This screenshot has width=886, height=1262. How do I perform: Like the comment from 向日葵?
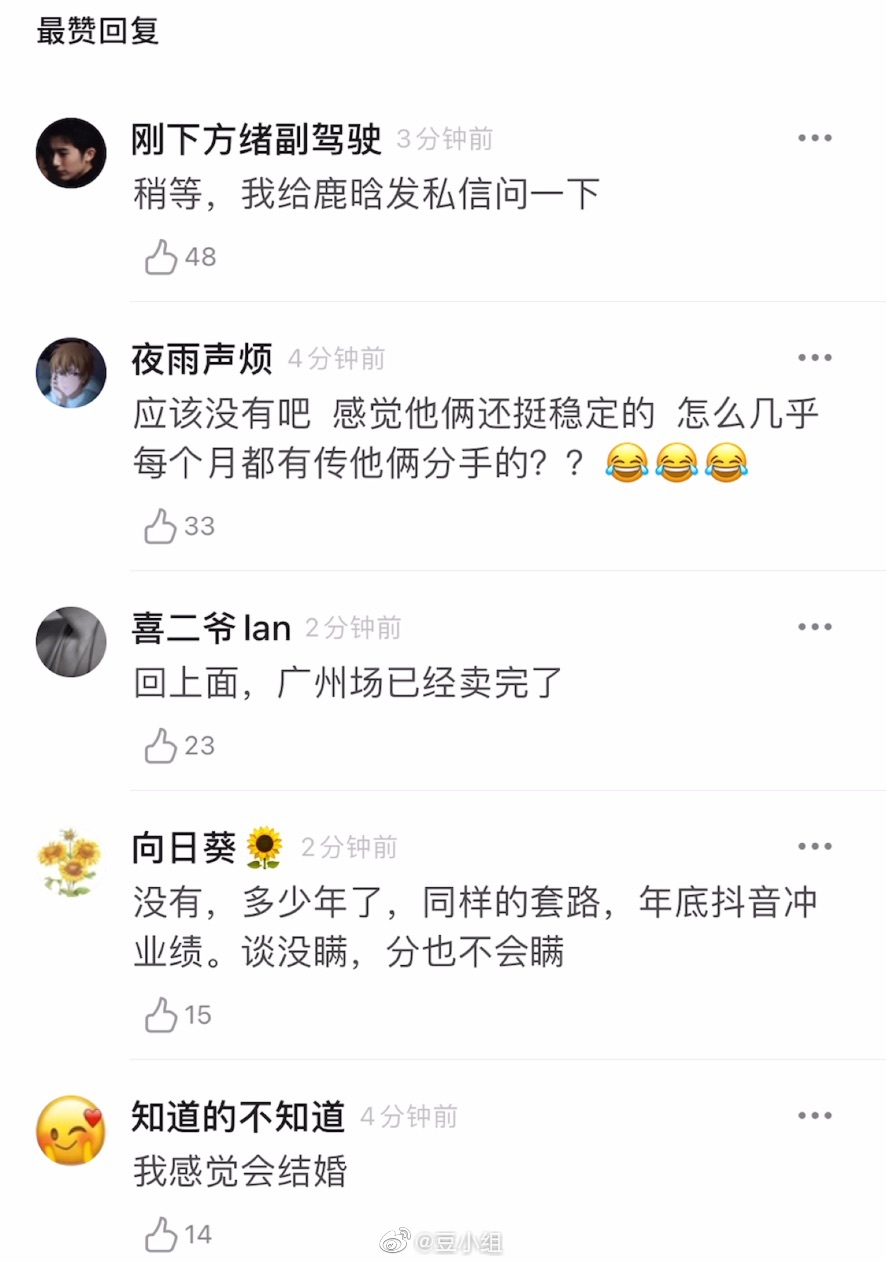tap(161, 1015)
